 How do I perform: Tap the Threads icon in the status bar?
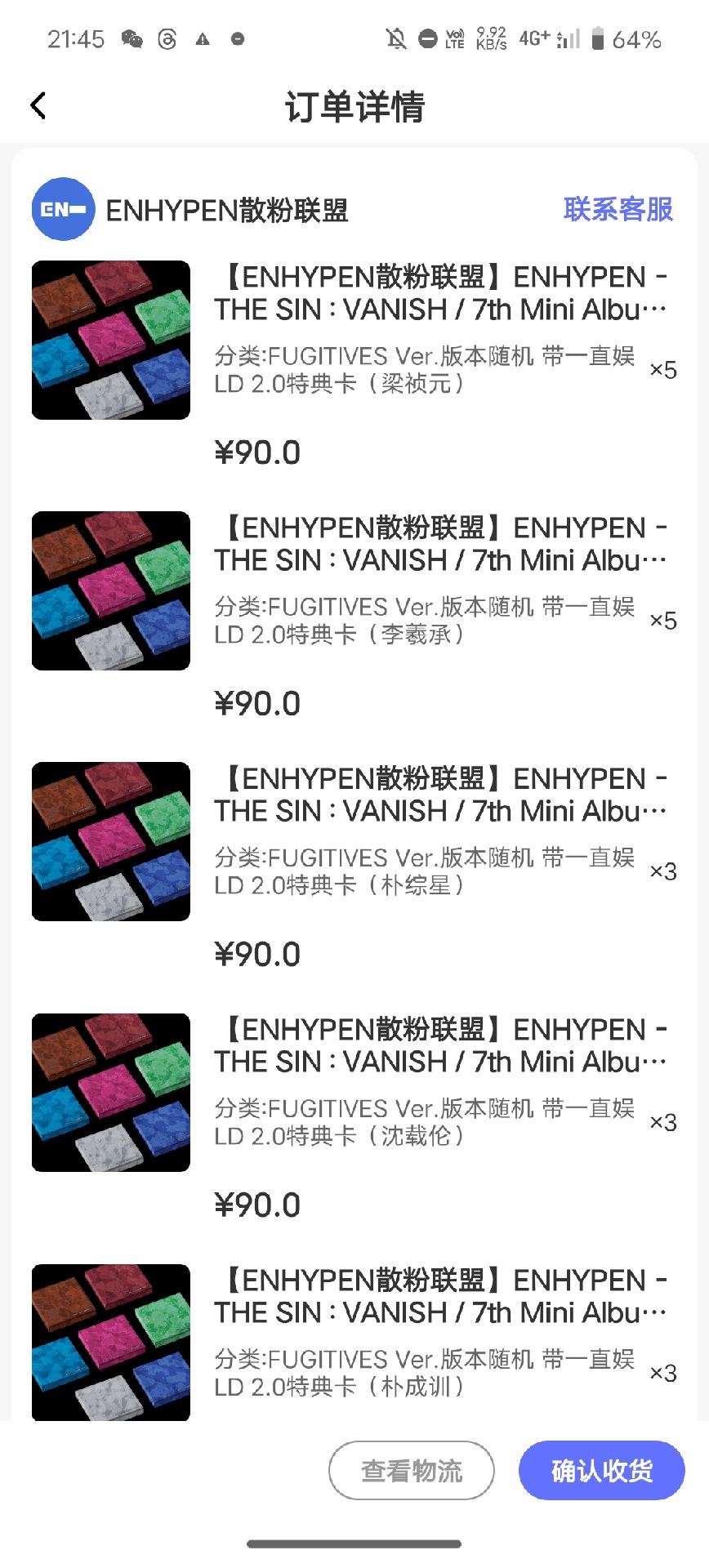167,38
